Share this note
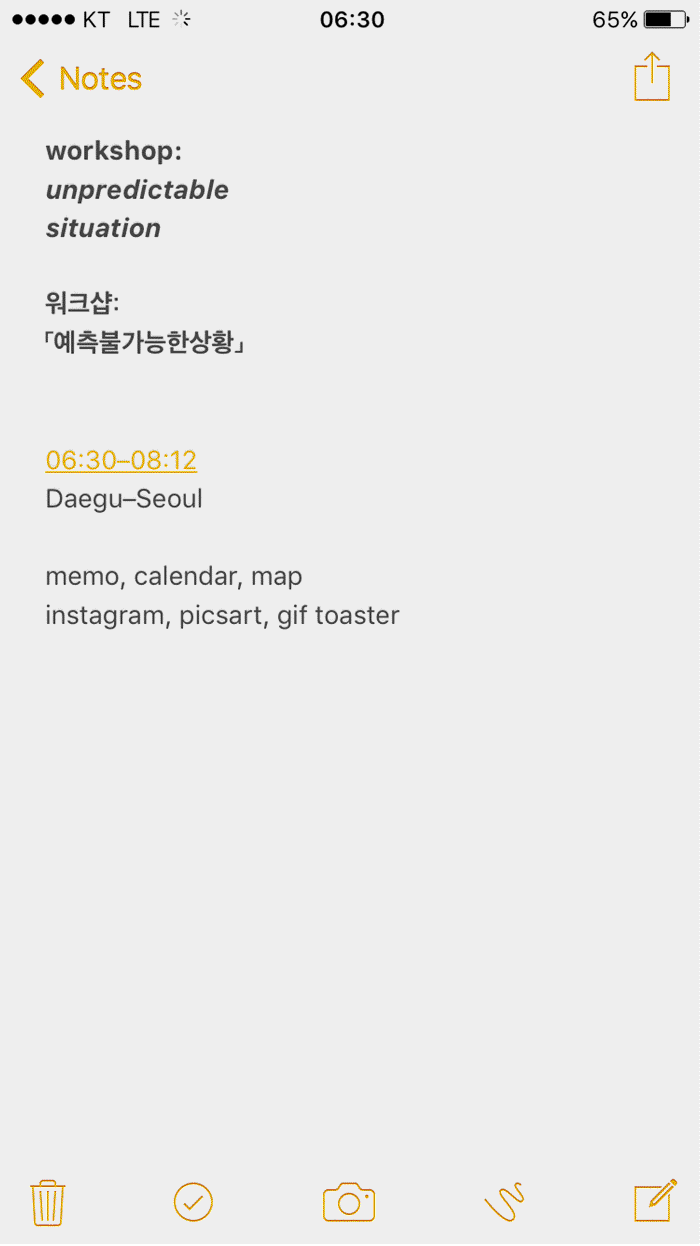 (652, 77)
